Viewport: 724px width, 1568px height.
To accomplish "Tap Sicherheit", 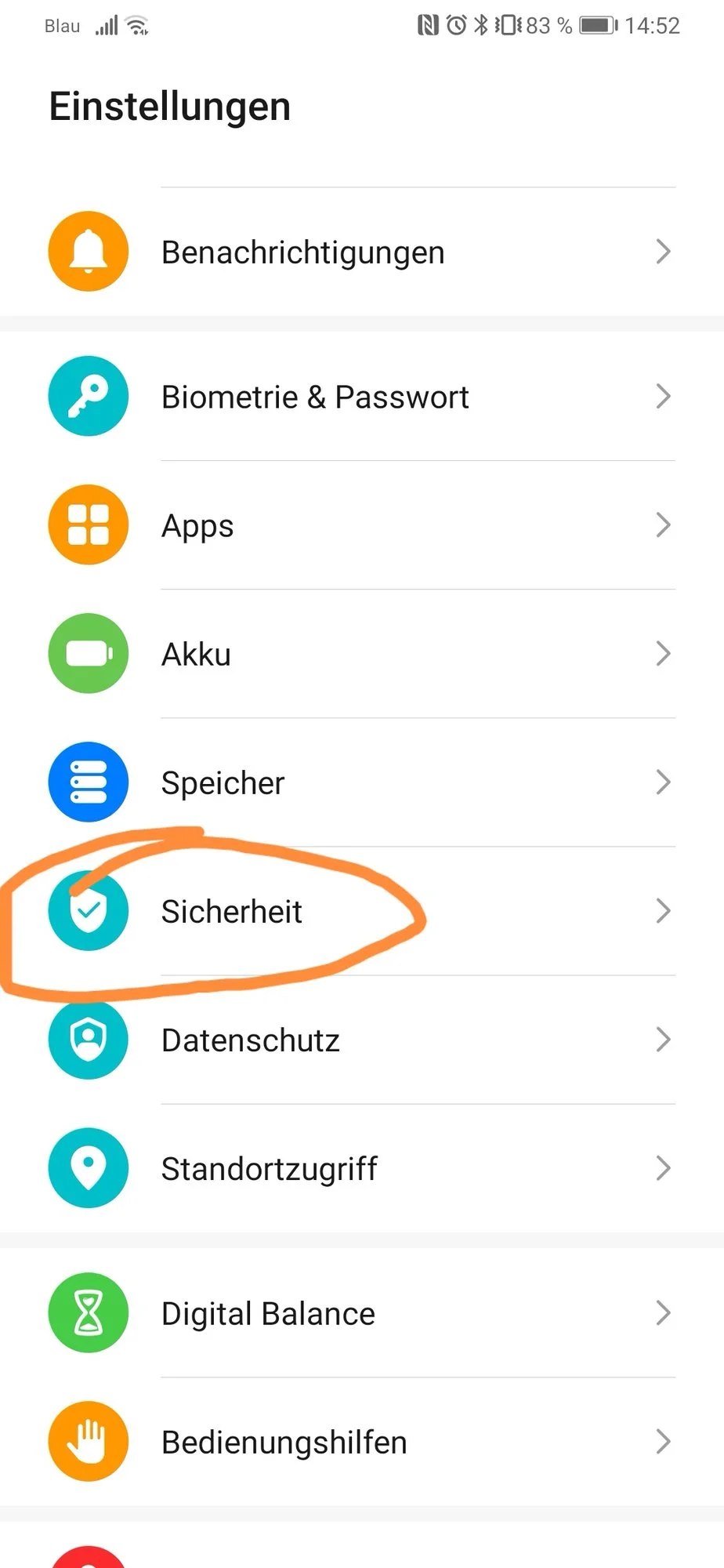I will coord(362,911).
